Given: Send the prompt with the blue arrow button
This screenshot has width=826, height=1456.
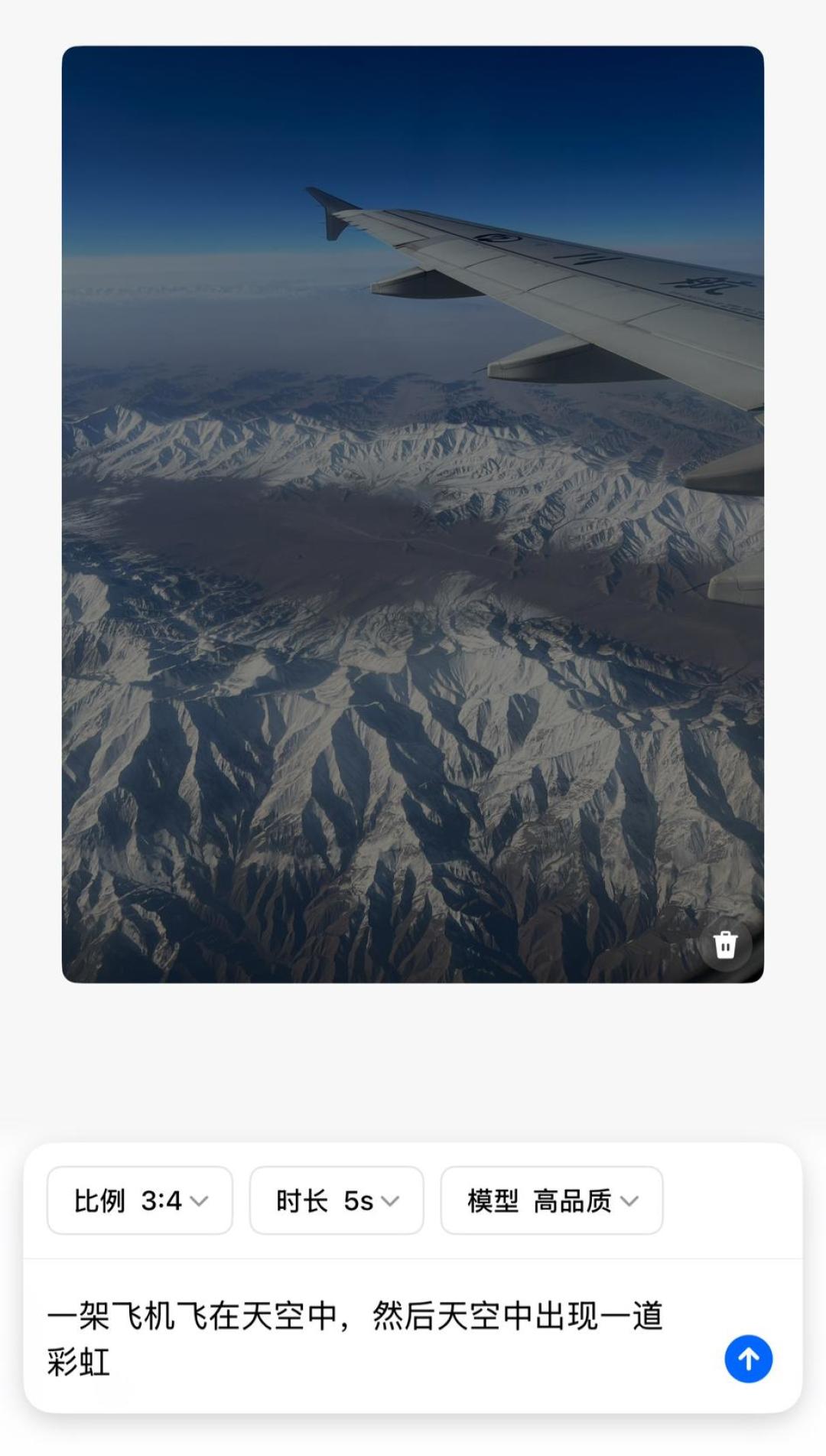Looking at the screenshot, I should click(748, 1359).
